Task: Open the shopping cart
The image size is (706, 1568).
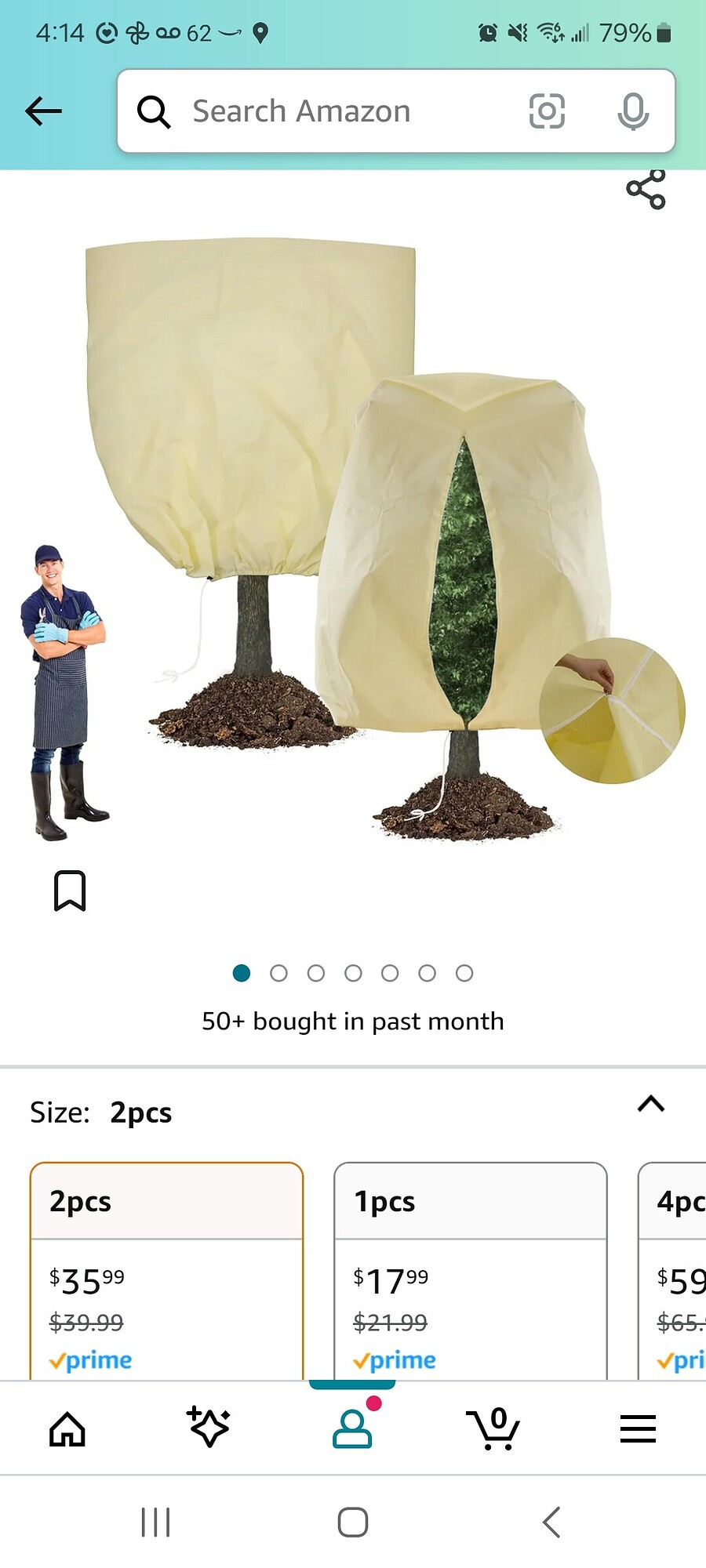Action: (x=494, y=1428)
